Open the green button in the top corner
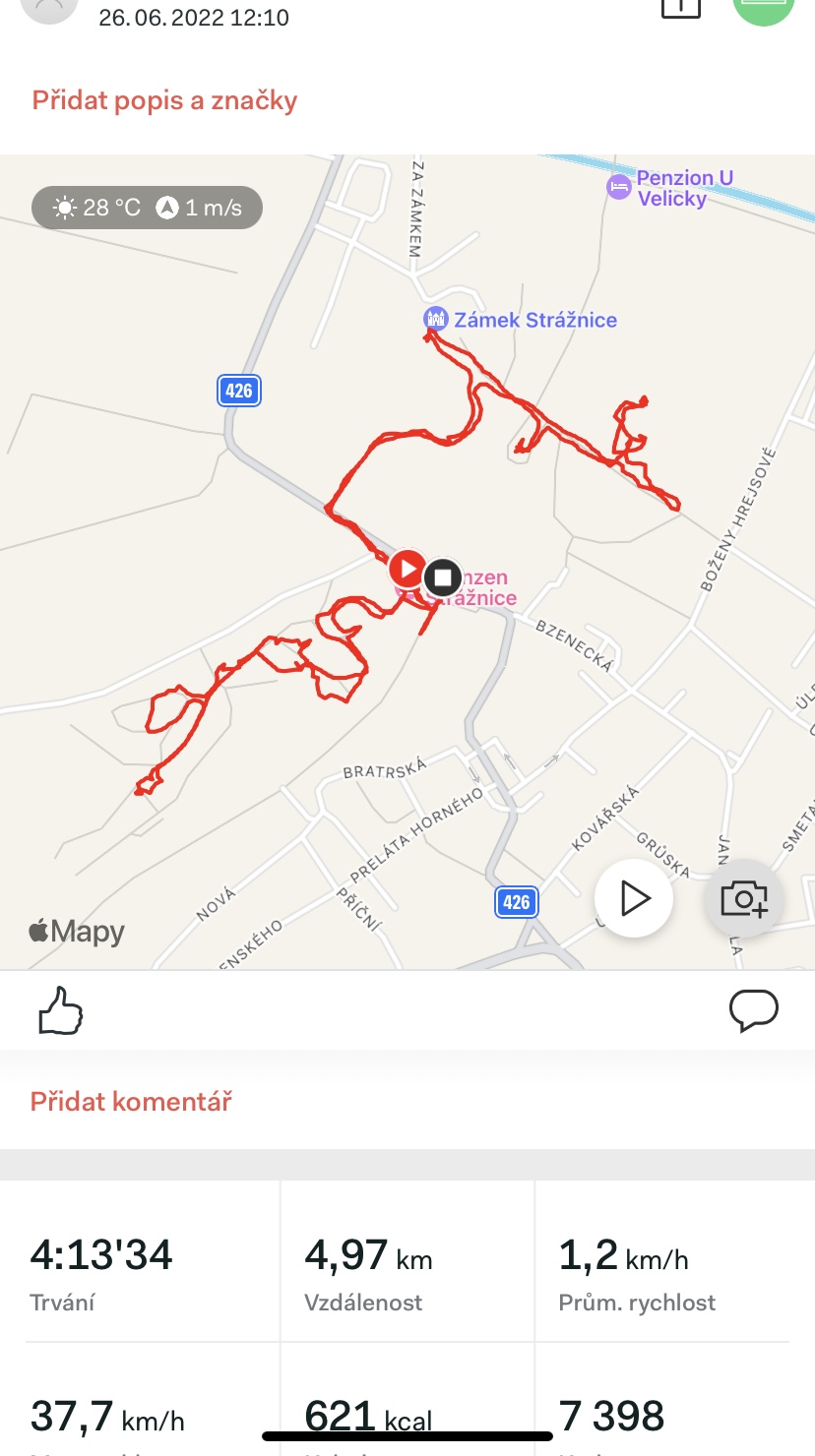815x1456 pixels. pos(764,8)
